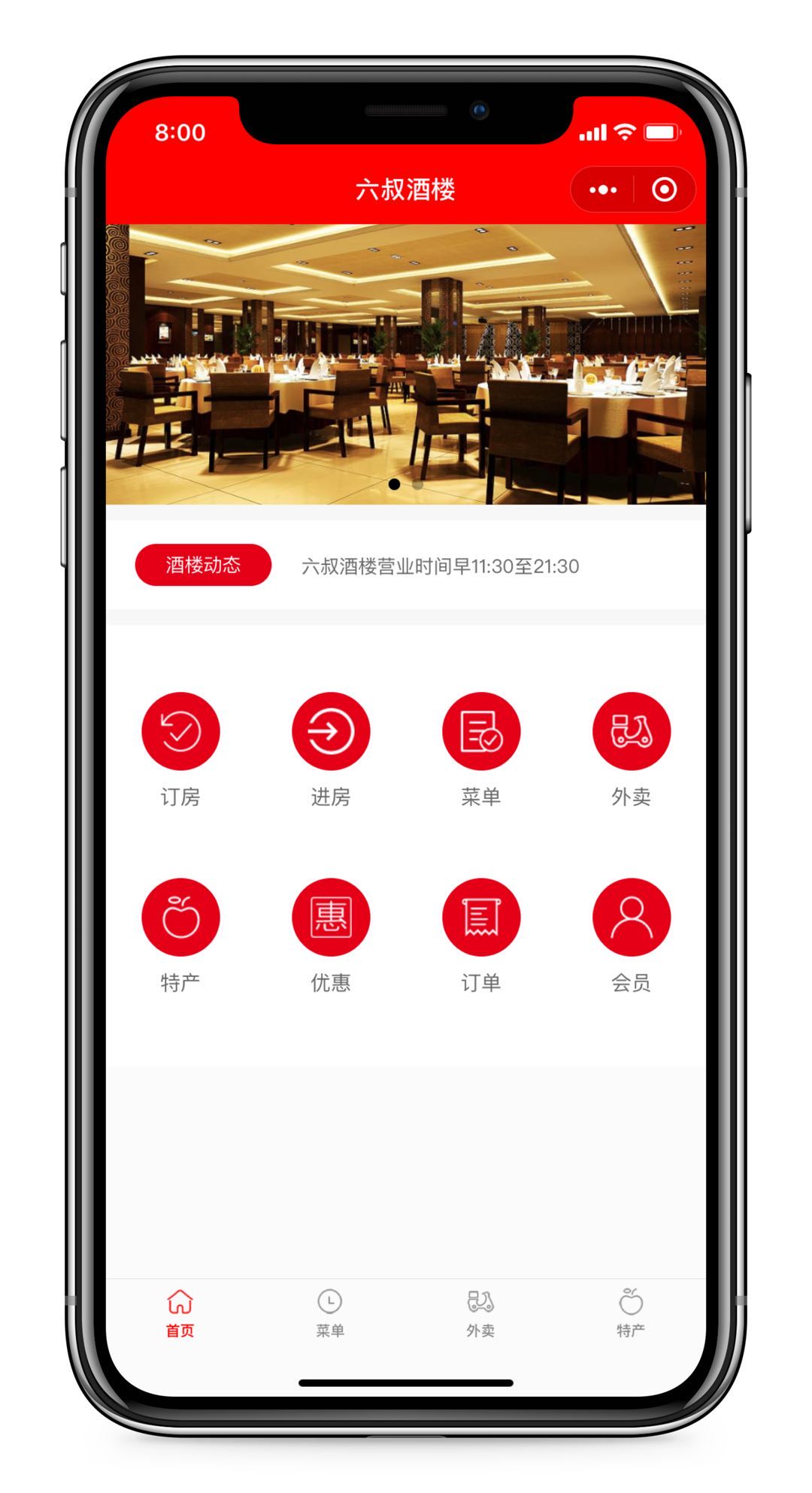Switch to the 特产 bottom tab
Viewport: 812px width, 1493px height.
[631, 1313]
